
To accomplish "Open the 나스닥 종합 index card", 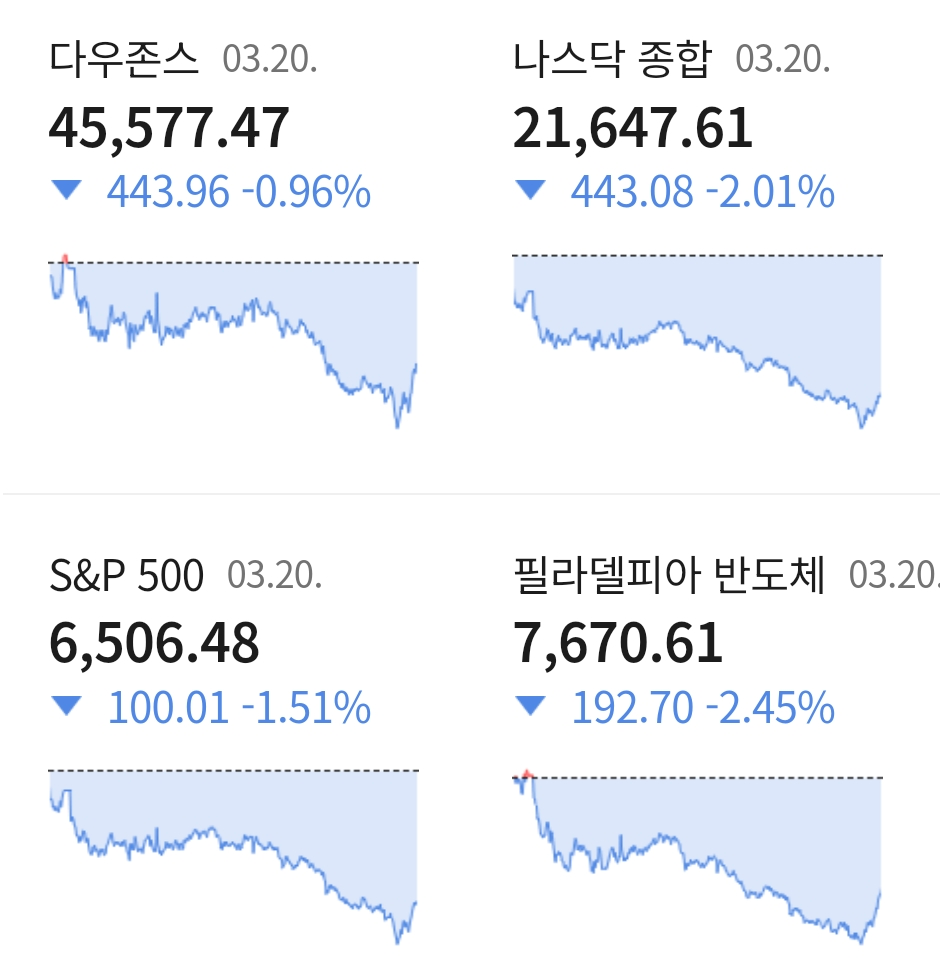I will pyautogui.click(x=696, y=240).
